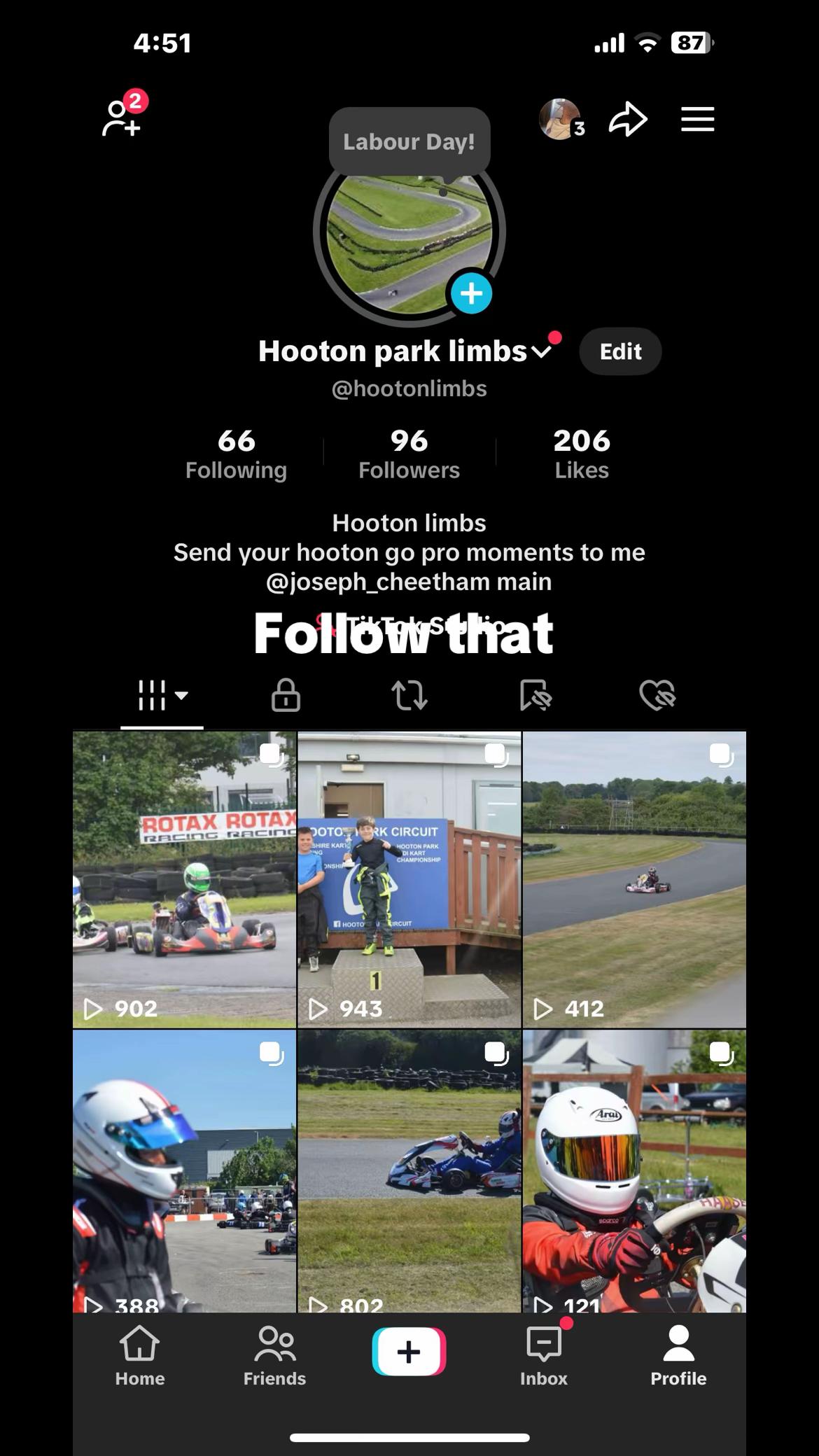Open the podium video with 943 plays

(x=409, y=879)
